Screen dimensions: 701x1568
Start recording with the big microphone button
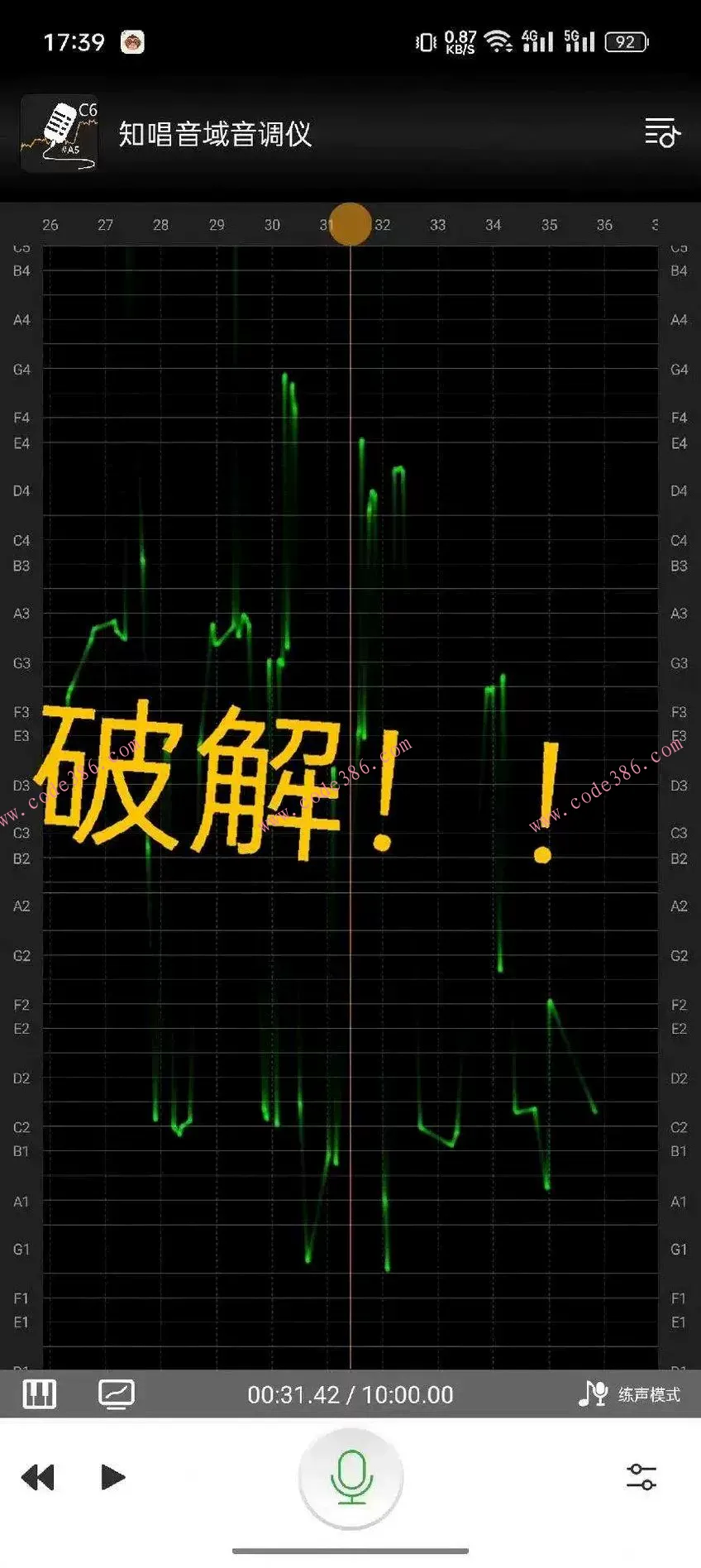point(350,1478)
